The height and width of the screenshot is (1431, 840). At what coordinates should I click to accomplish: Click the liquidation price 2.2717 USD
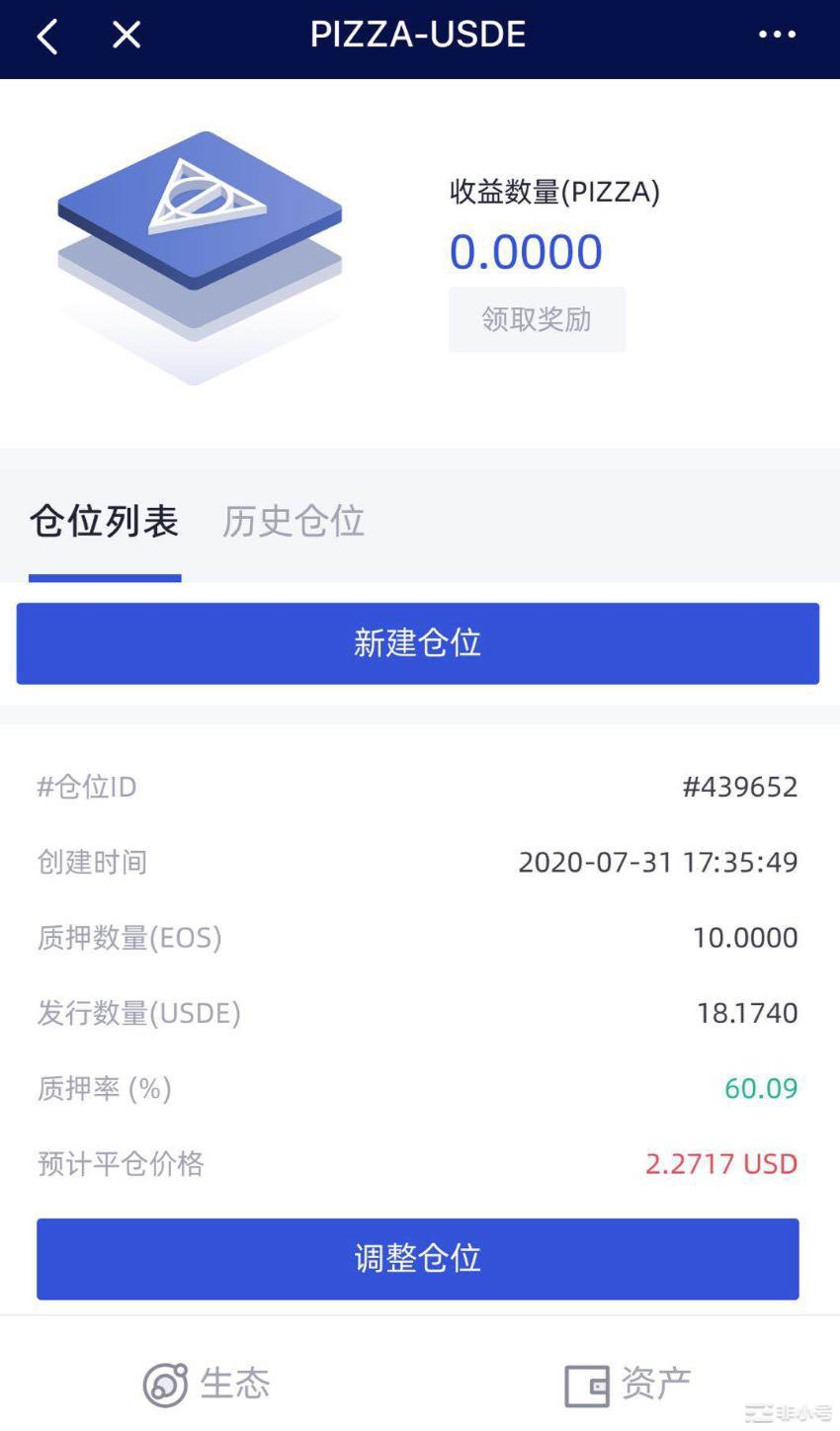coord(719,1163)
